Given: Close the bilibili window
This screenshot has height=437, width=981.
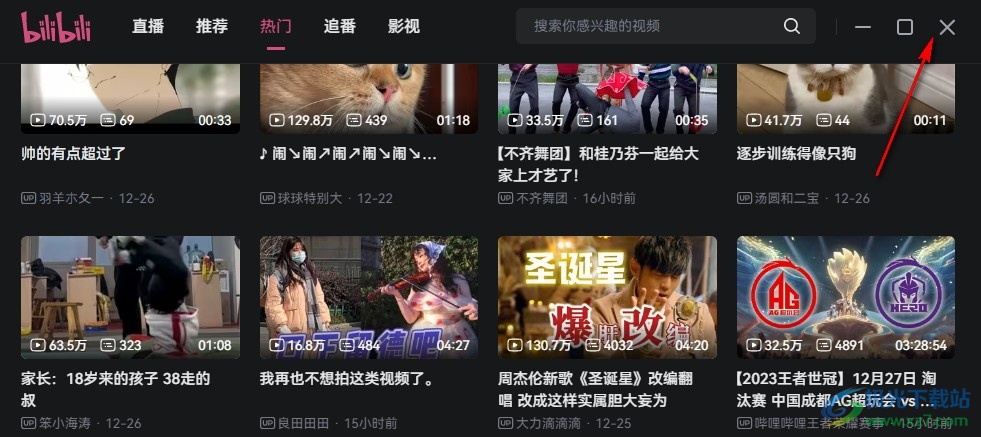Looking at the screenshot, I should [947, 27].
